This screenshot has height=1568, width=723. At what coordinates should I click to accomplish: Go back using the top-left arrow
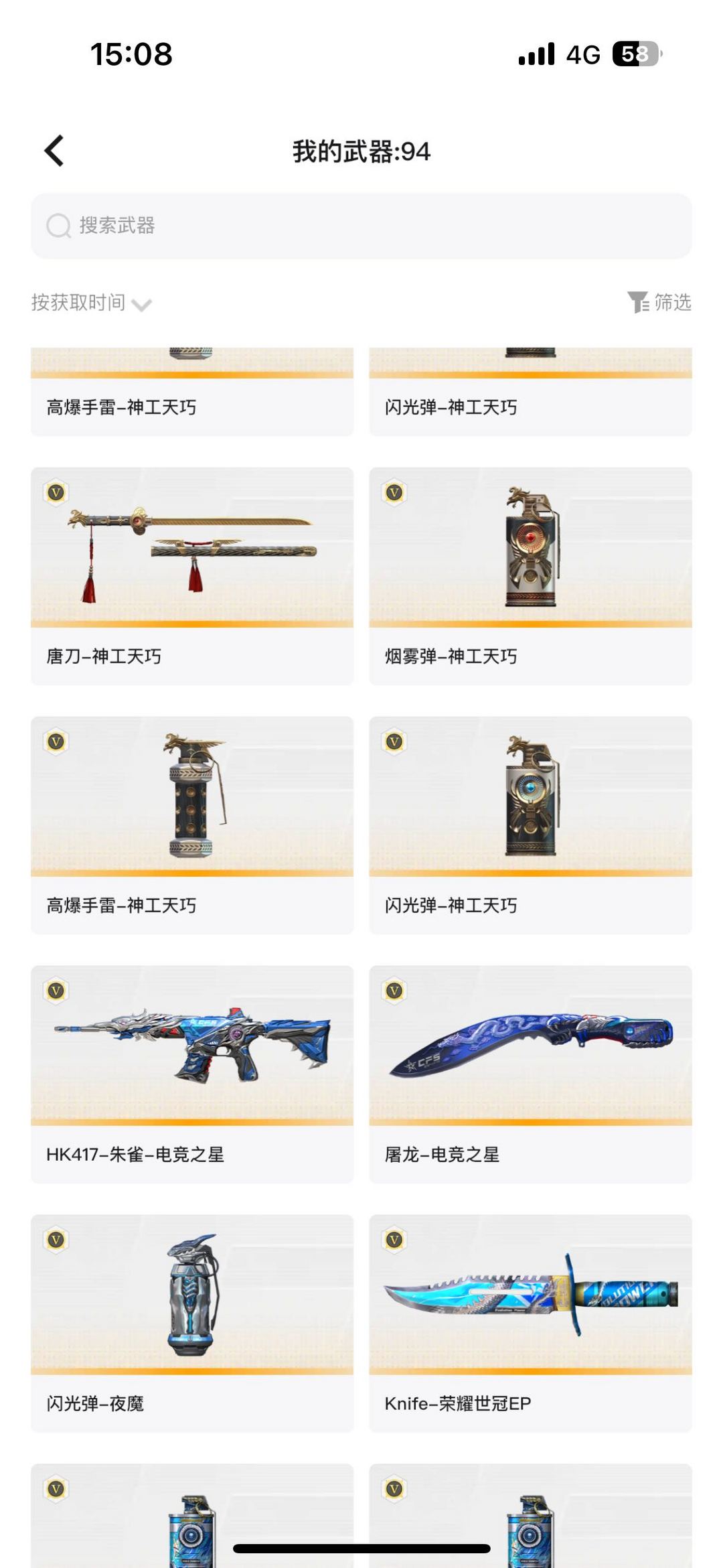coord(54,151)
